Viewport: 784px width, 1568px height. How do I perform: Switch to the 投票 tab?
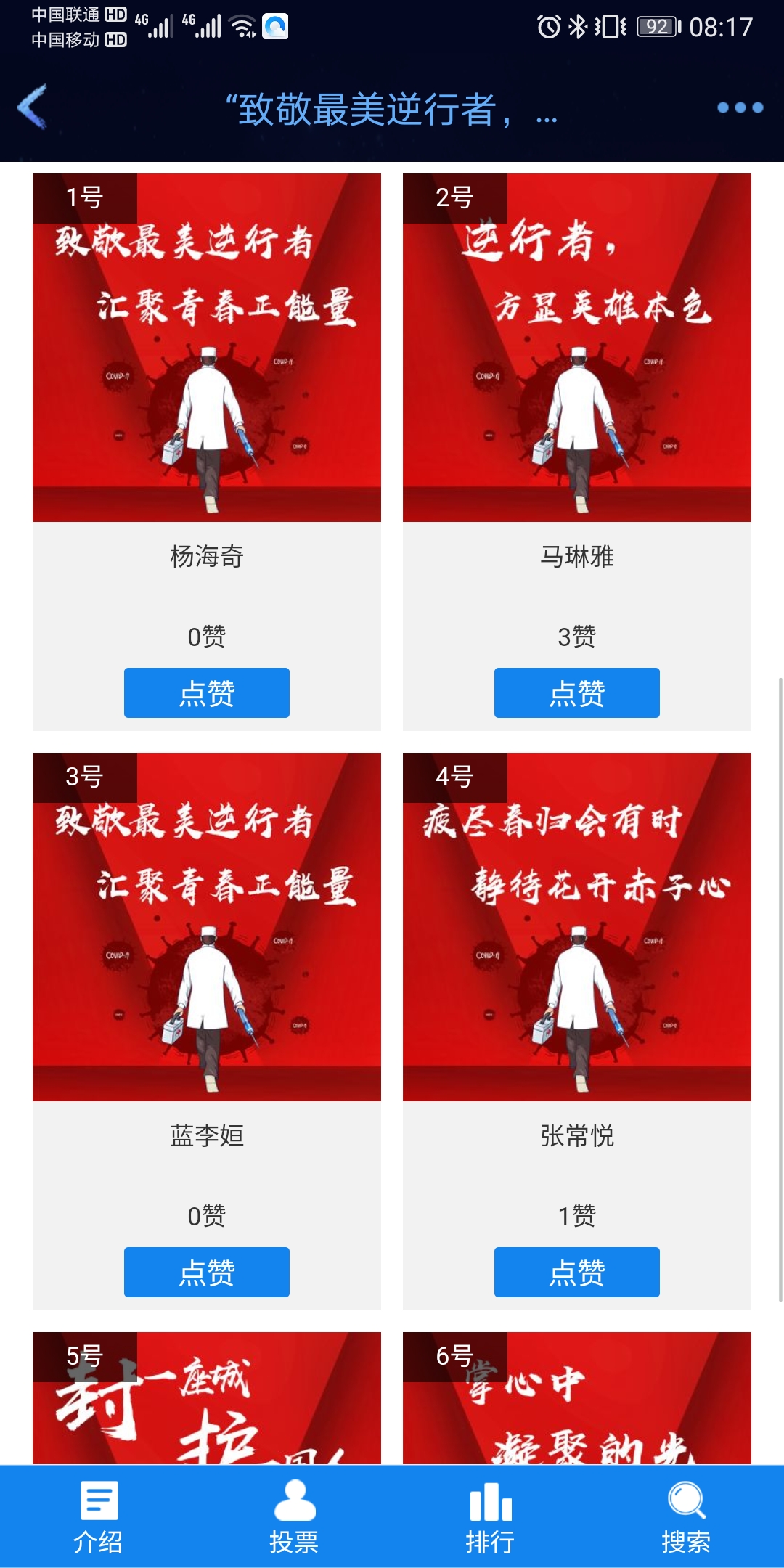294,1517
